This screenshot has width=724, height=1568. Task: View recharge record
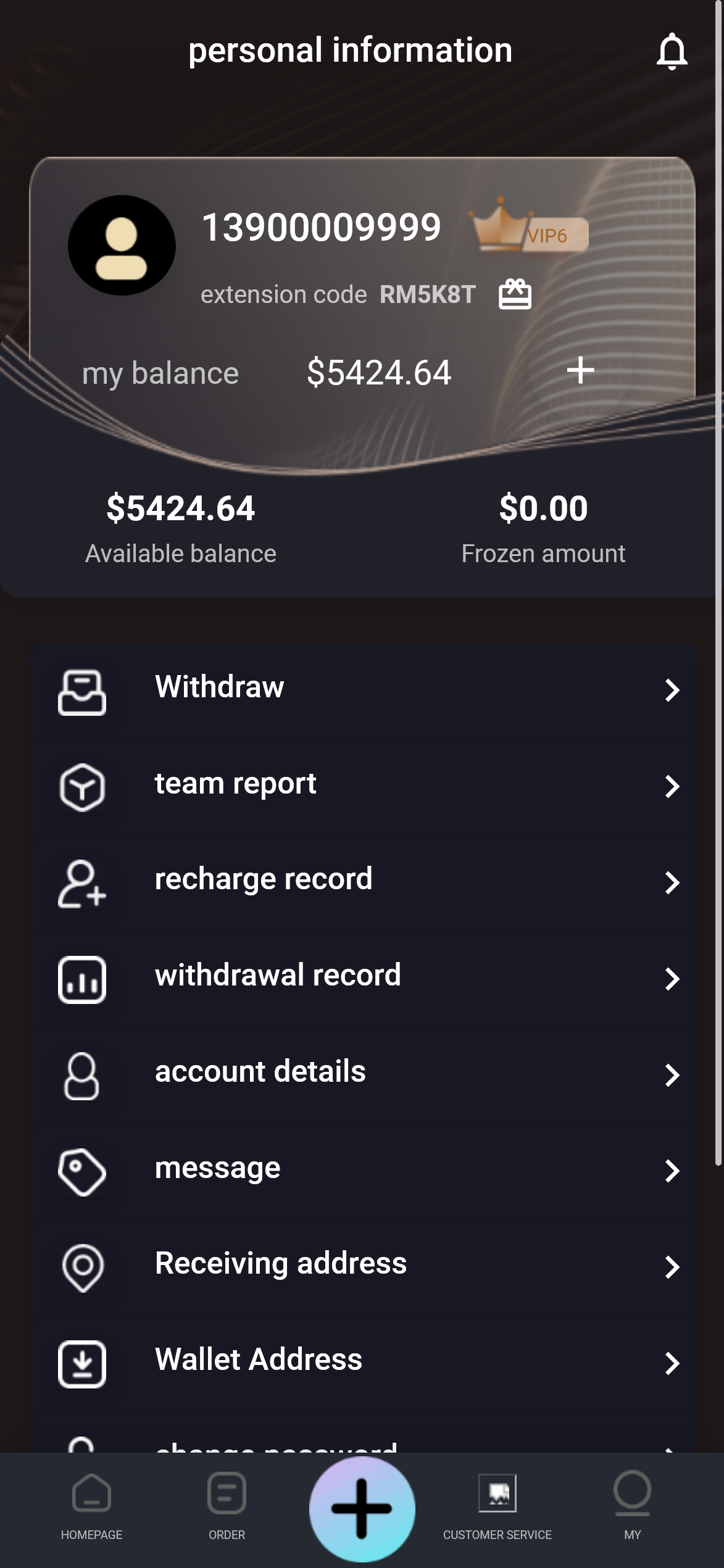coord(362,881)
